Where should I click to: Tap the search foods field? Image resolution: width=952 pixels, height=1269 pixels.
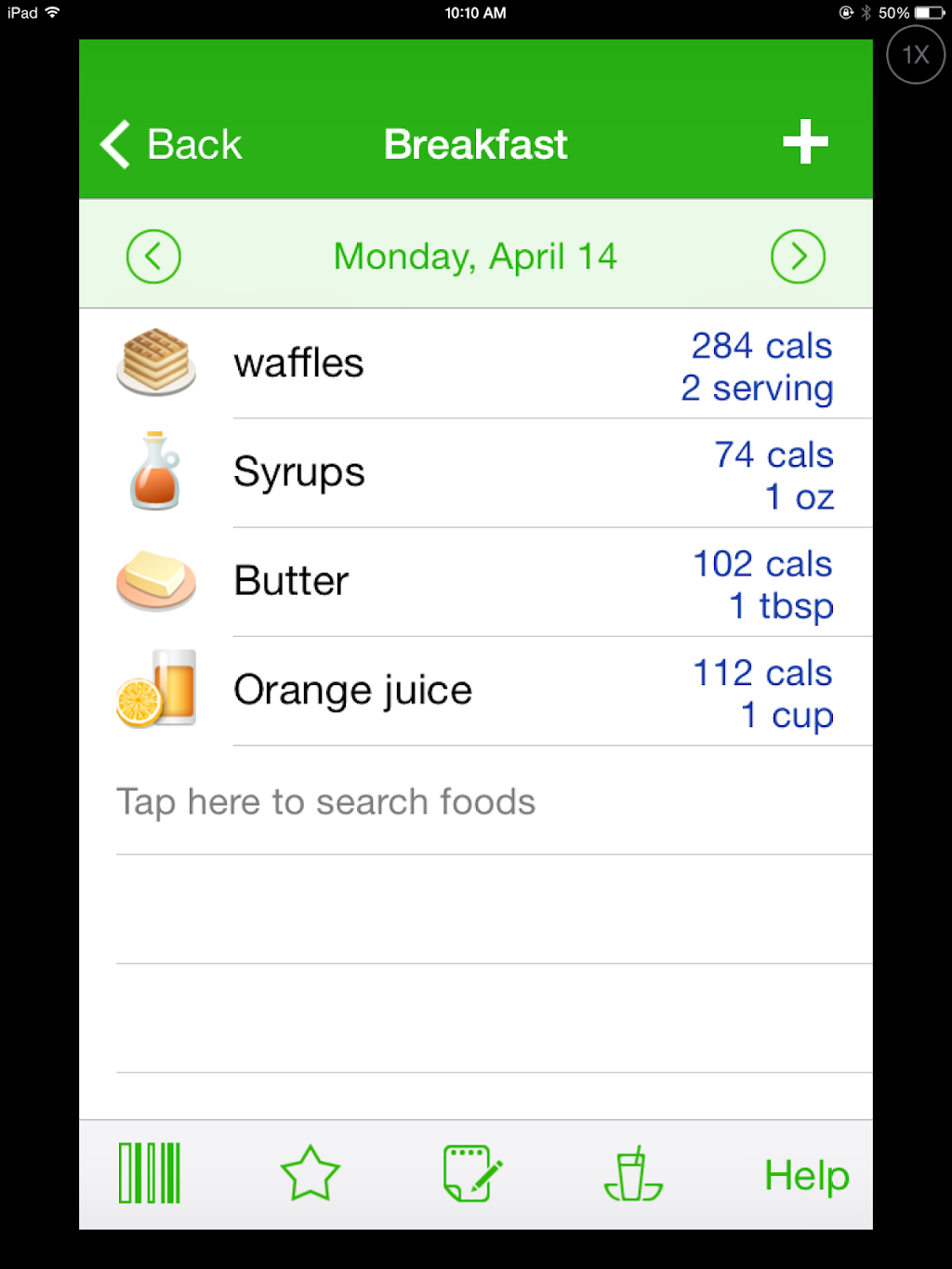[x=325, y=801]
